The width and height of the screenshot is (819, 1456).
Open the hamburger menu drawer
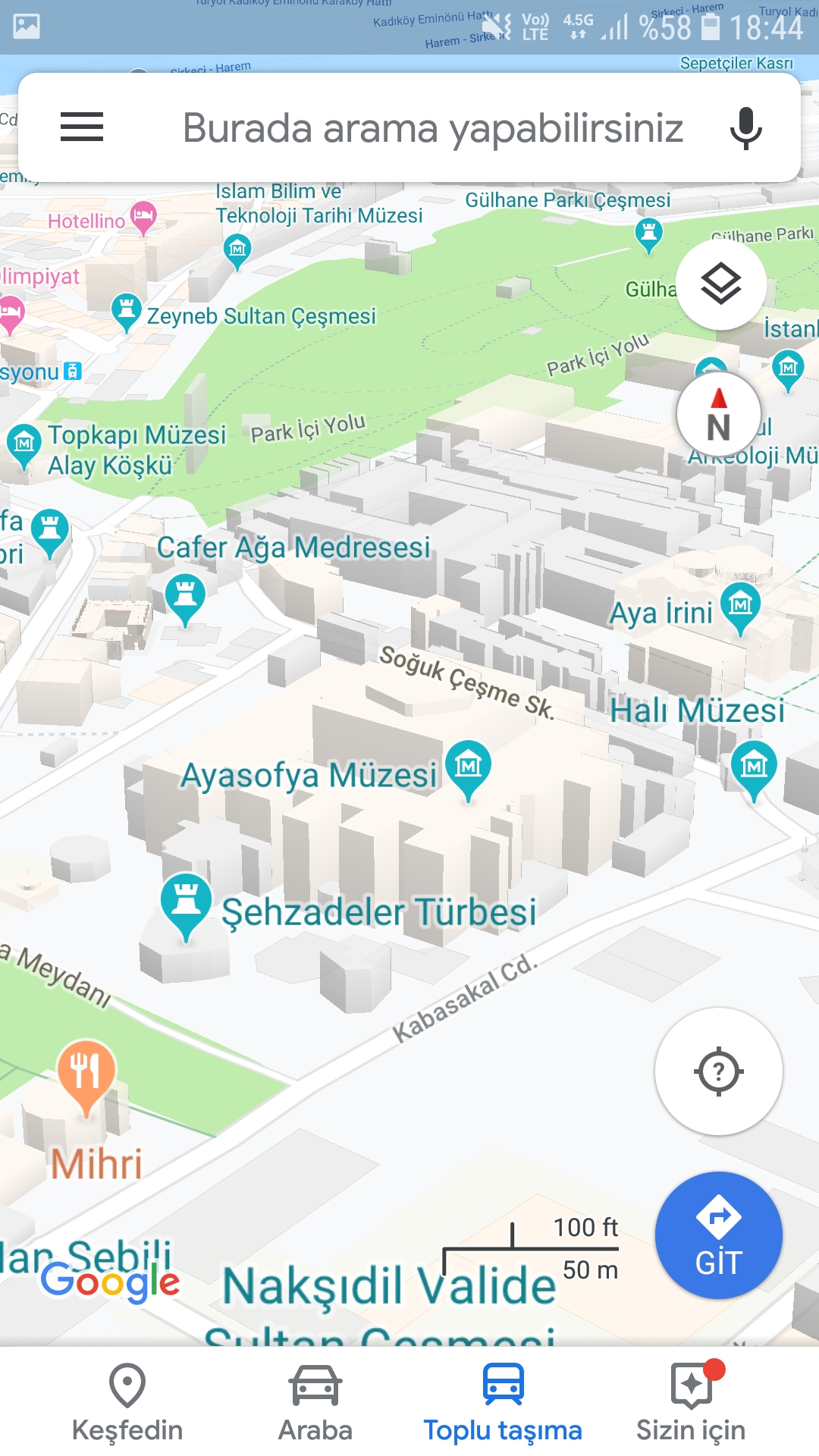coord(82,127)
